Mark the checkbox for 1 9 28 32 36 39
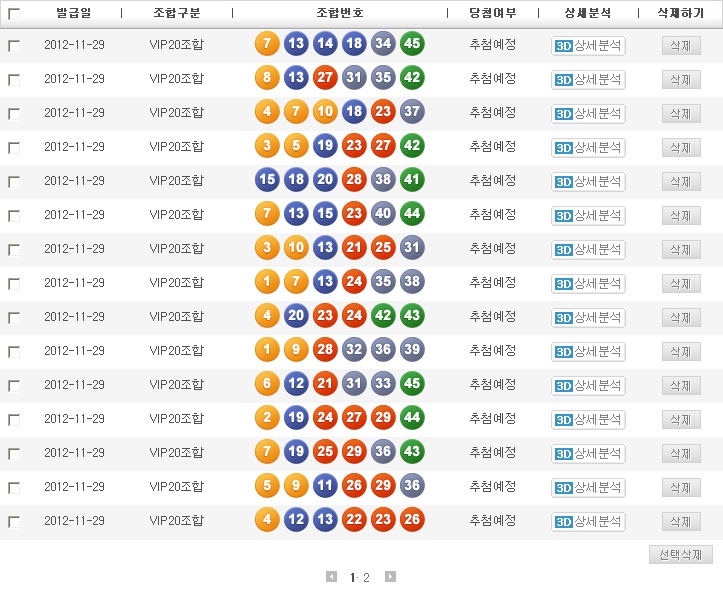The height and width of the screenshot is (594, 723). (x=14, y=352)
